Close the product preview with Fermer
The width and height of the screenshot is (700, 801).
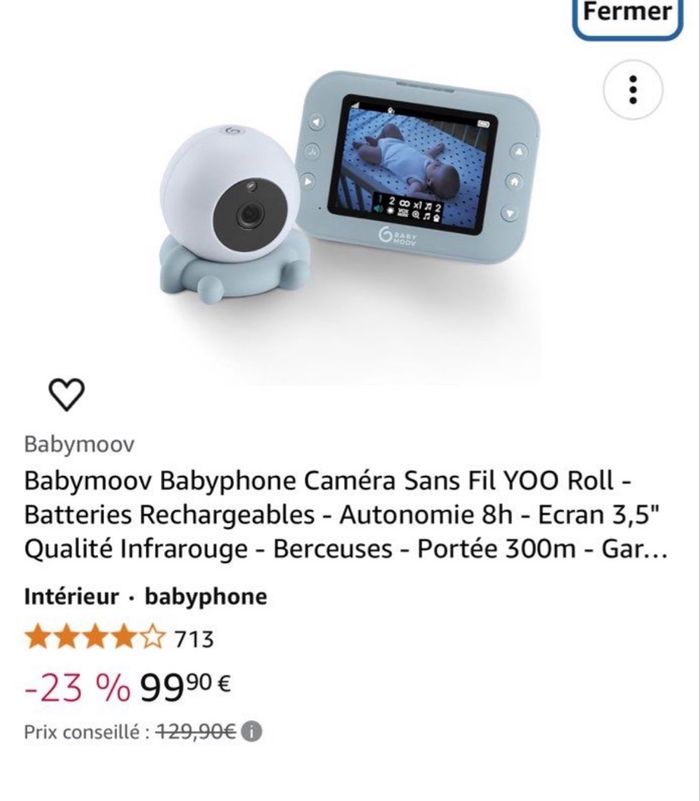pos(626,14)
